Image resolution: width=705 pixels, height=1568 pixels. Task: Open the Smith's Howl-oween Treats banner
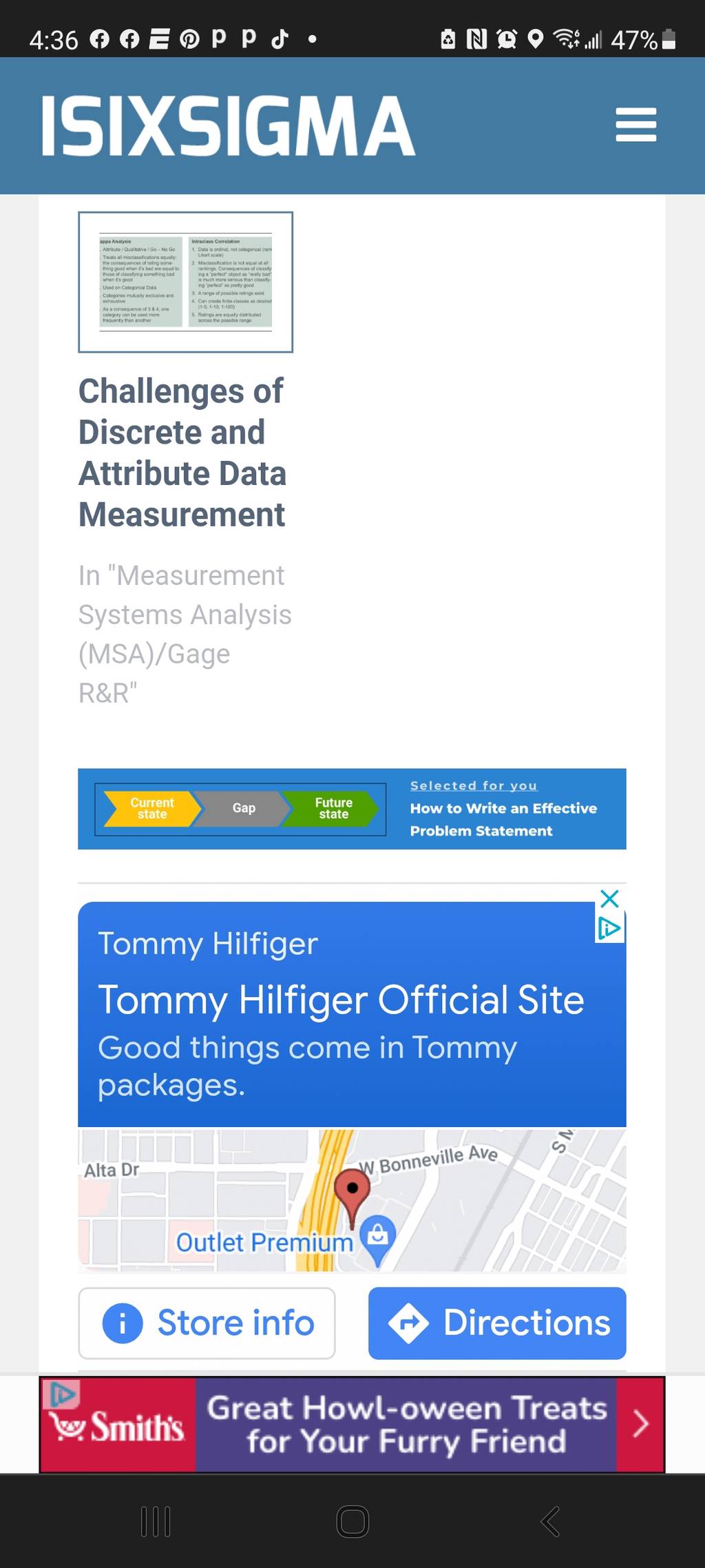352,1424
